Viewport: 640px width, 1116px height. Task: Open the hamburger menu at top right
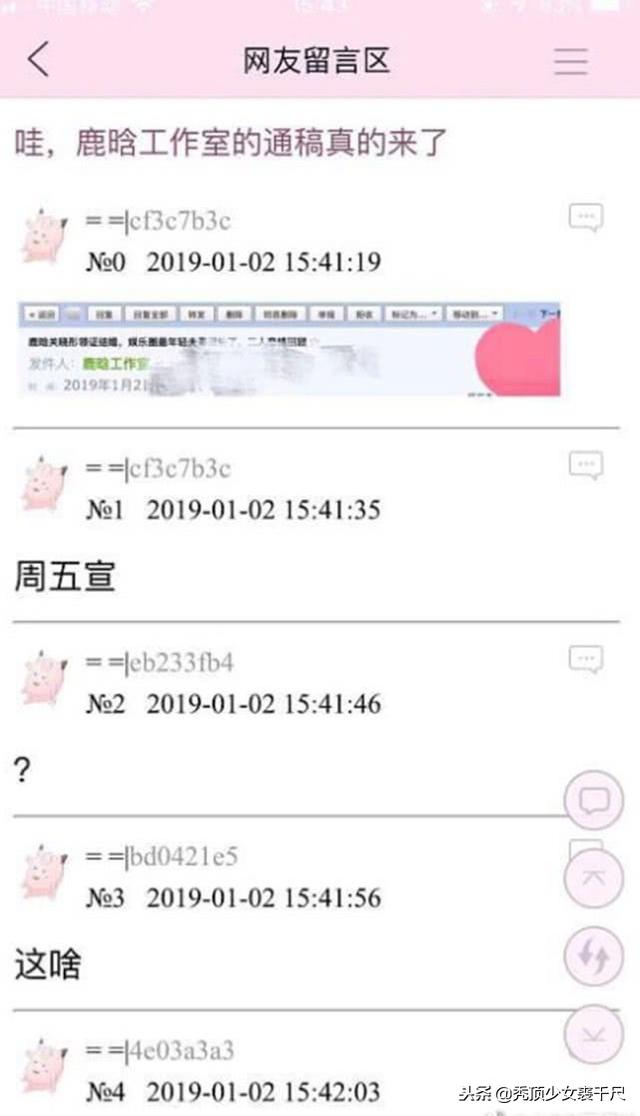point(570,61)
